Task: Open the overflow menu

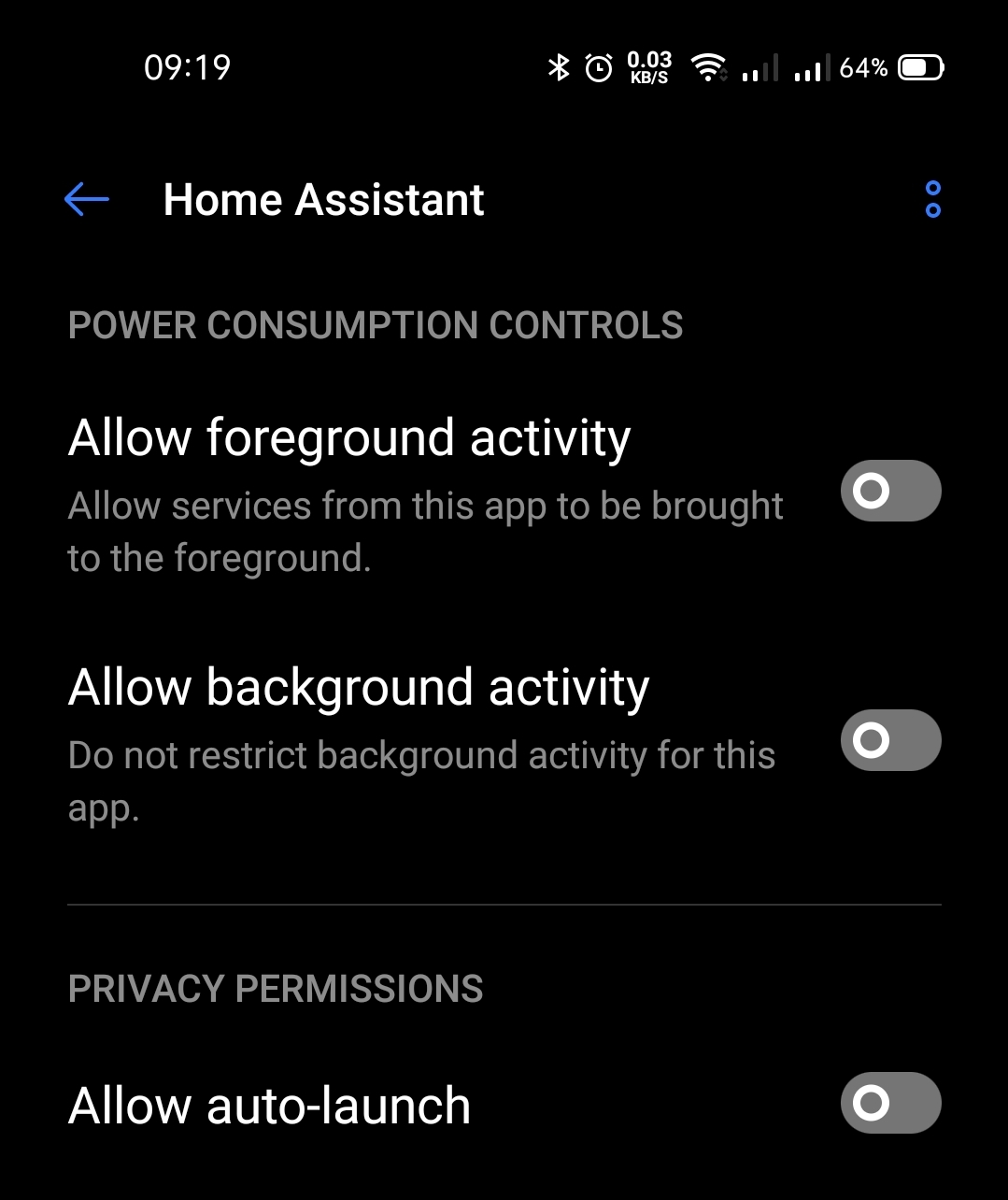Action: click(932, 199)
